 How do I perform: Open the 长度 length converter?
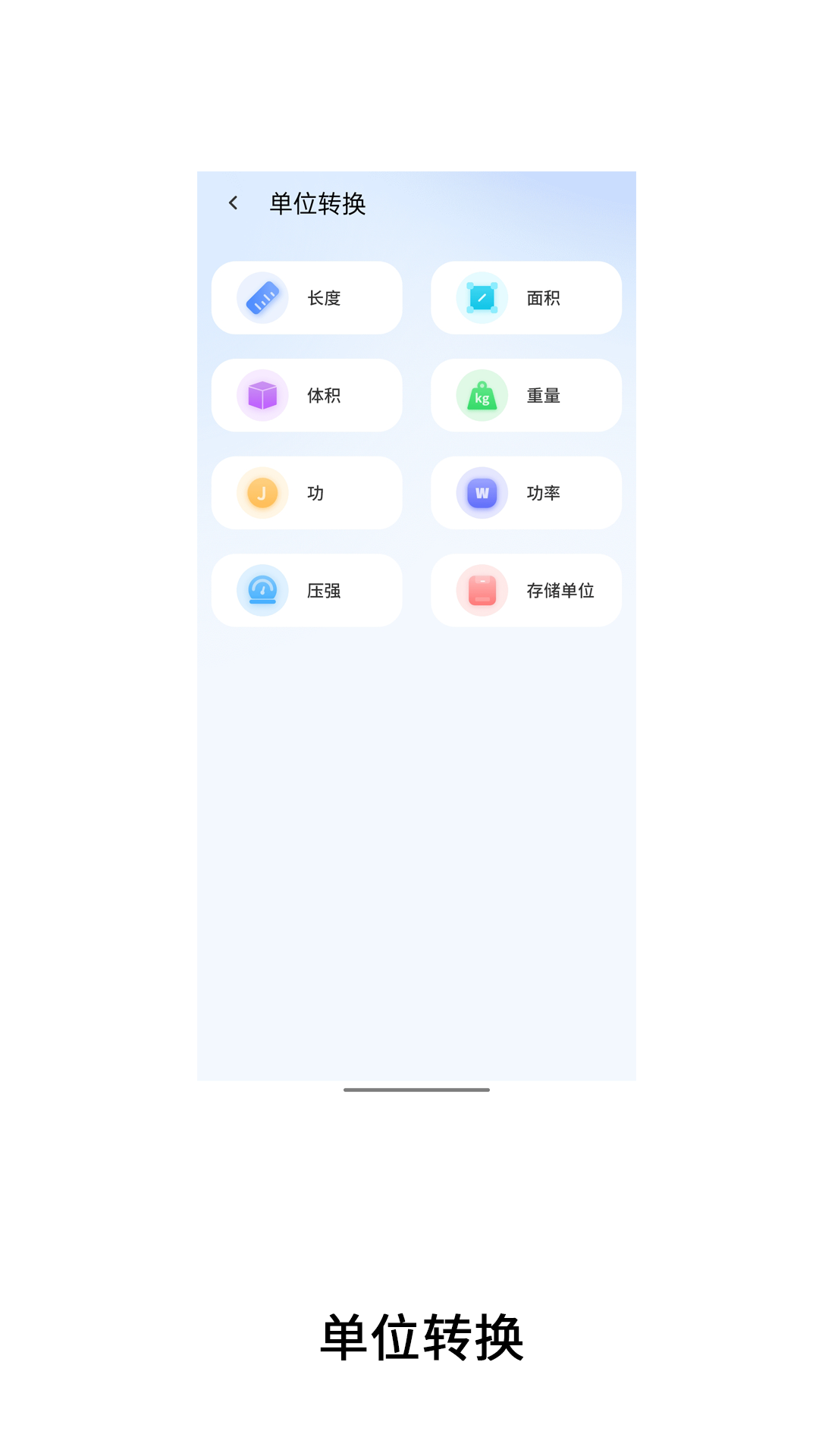click(306, 298)
